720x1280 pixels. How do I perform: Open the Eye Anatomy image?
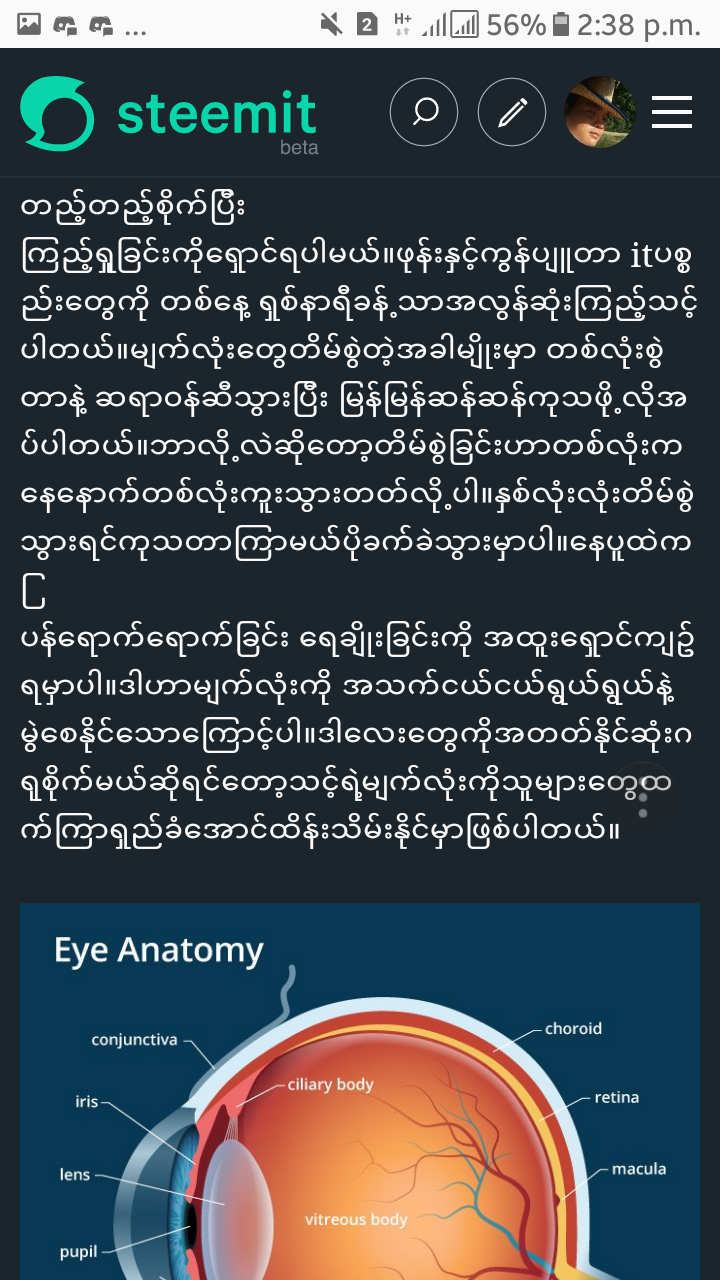(360, 1090)
